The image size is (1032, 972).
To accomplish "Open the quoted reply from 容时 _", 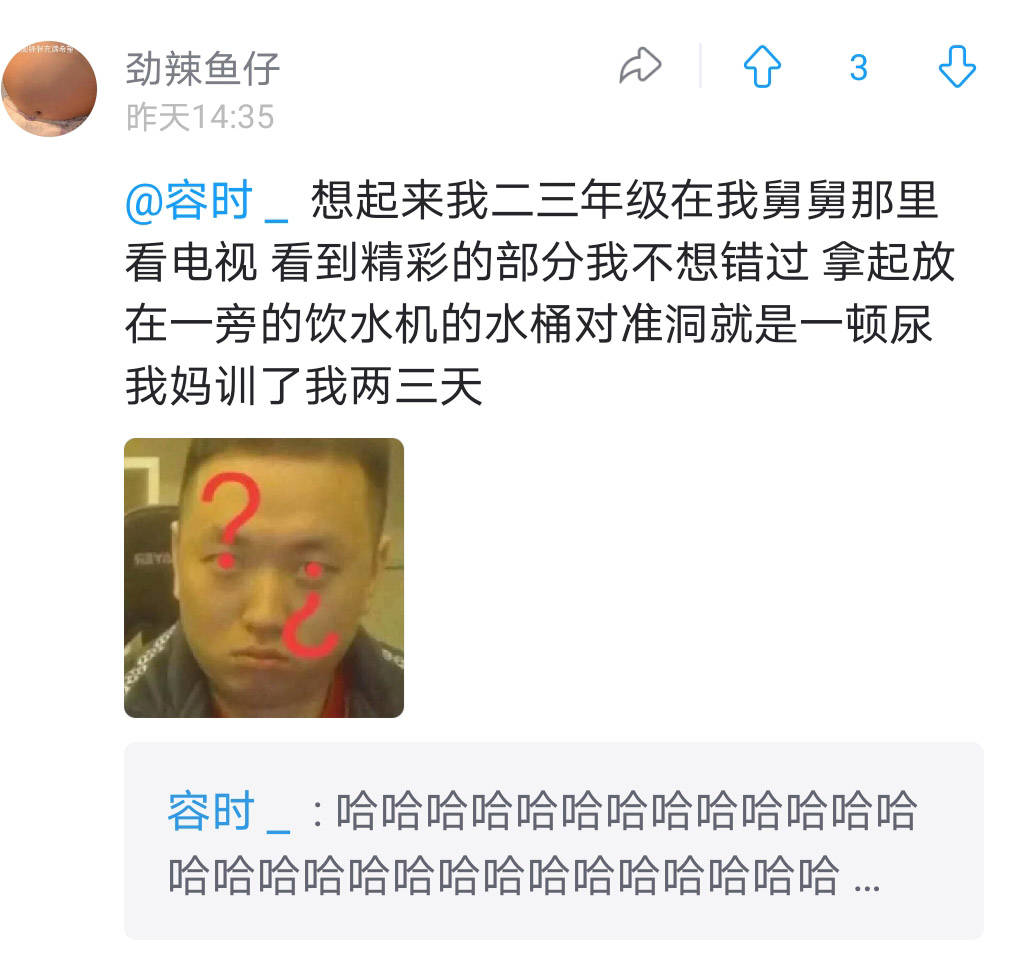I will click(x=553, y=840).
